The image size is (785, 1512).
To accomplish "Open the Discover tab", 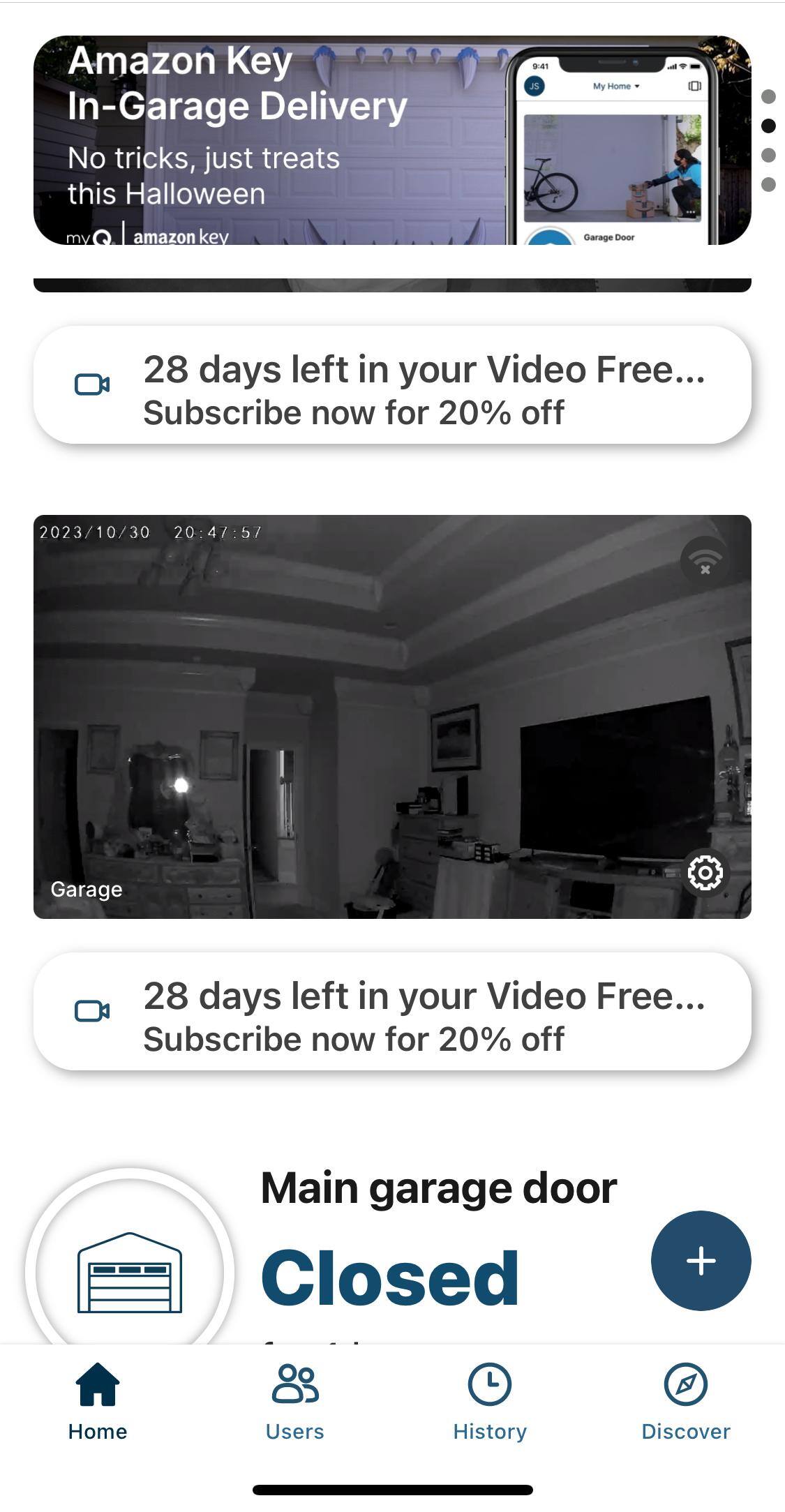I will (686, 1401).
